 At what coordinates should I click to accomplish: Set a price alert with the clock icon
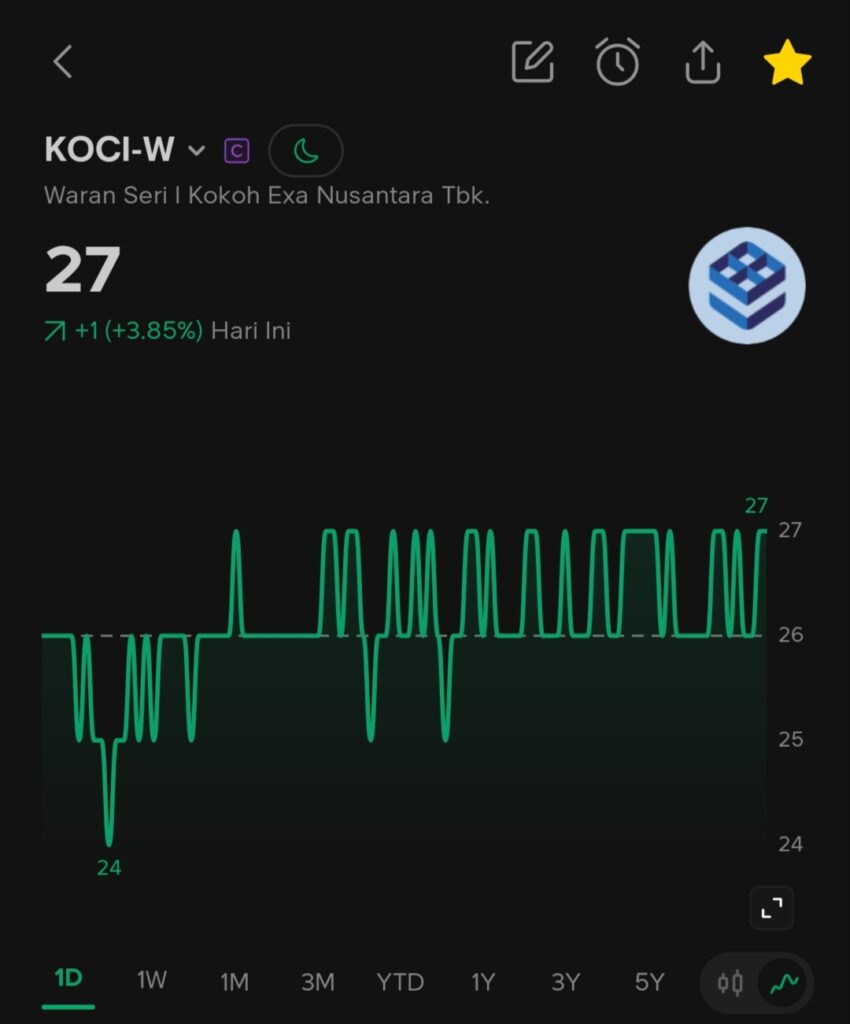(x=617, y=62)
